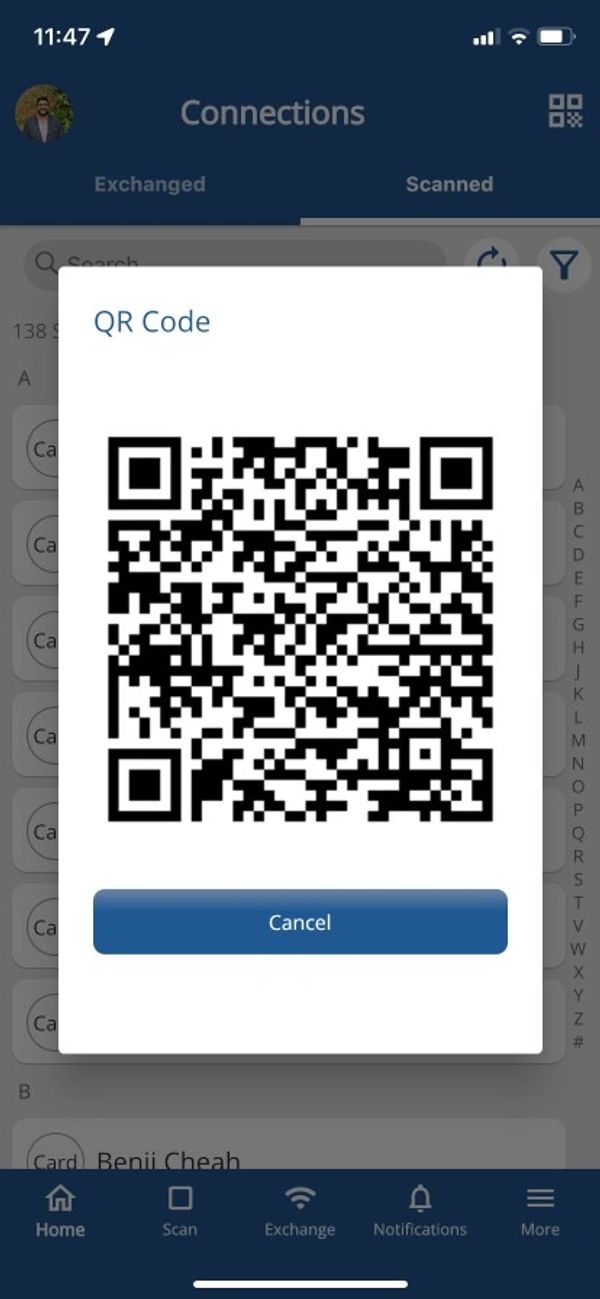This screenshot has width=600, height=1299.
Task: Go to the Home tab
Action: tap(60, 1212)
